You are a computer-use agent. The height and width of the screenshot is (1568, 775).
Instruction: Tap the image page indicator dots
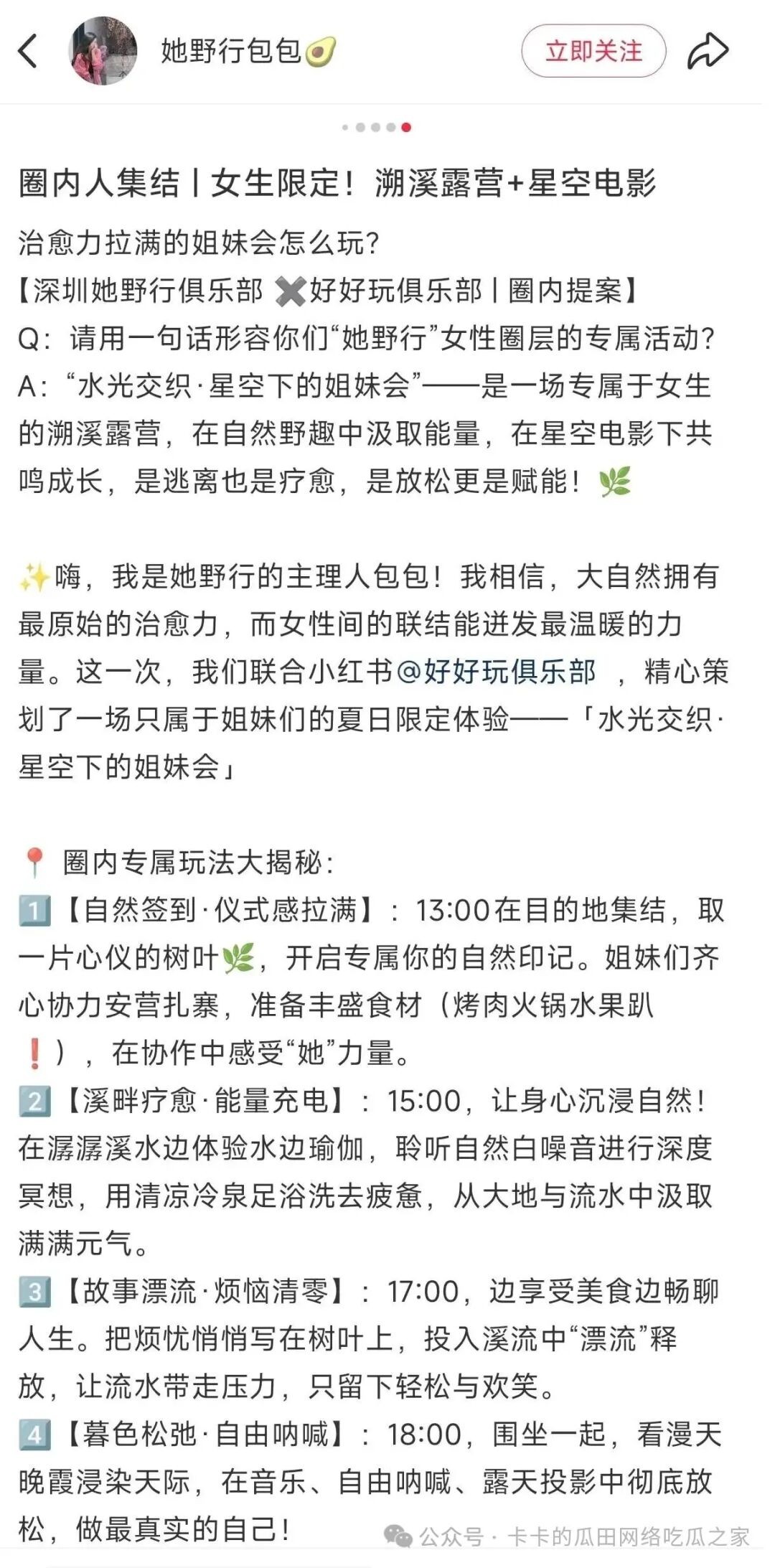376,128
